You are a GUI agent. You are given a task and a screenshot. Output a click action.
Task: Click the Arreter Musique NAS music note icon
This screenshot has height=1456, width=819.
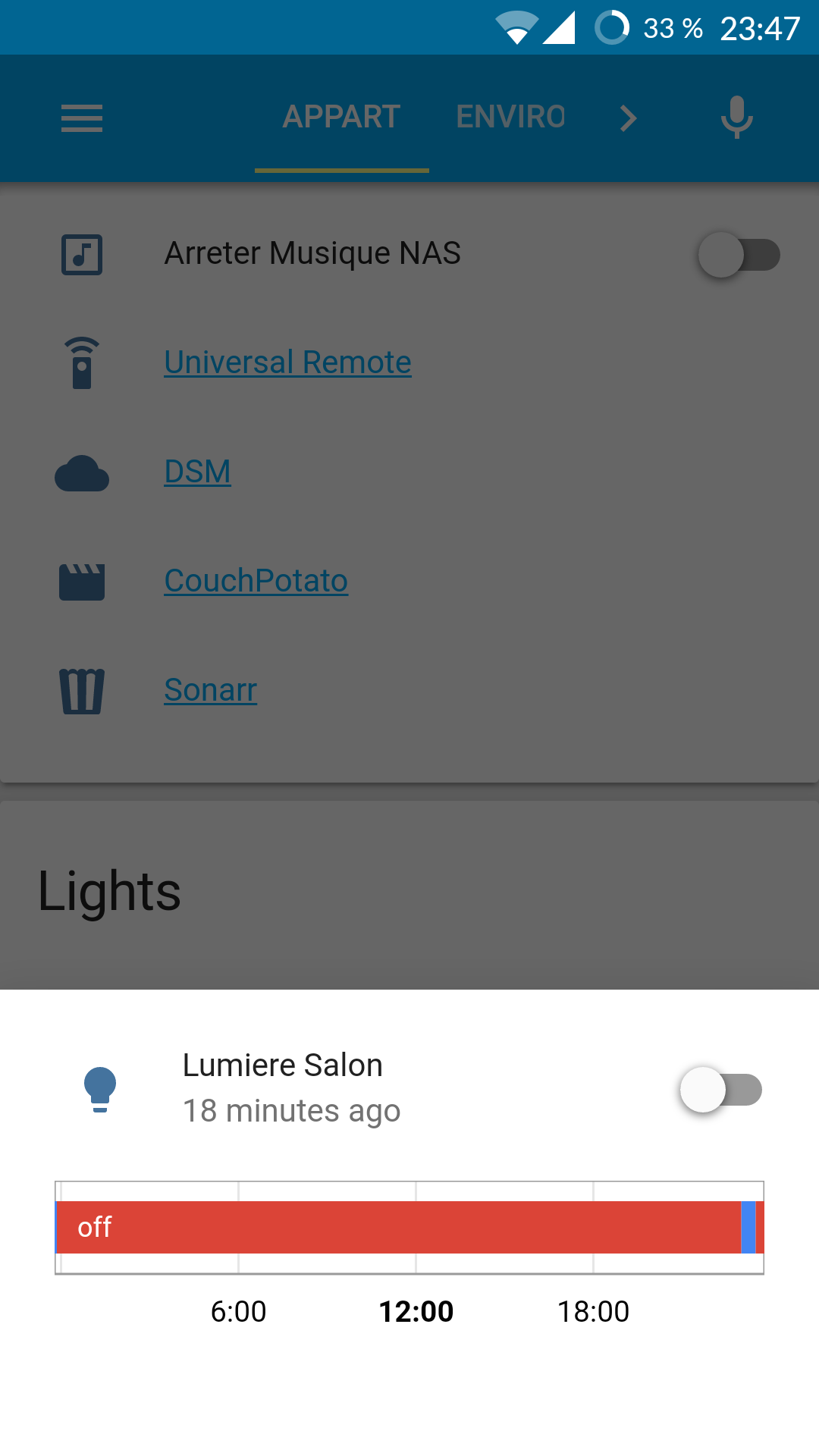82,255
